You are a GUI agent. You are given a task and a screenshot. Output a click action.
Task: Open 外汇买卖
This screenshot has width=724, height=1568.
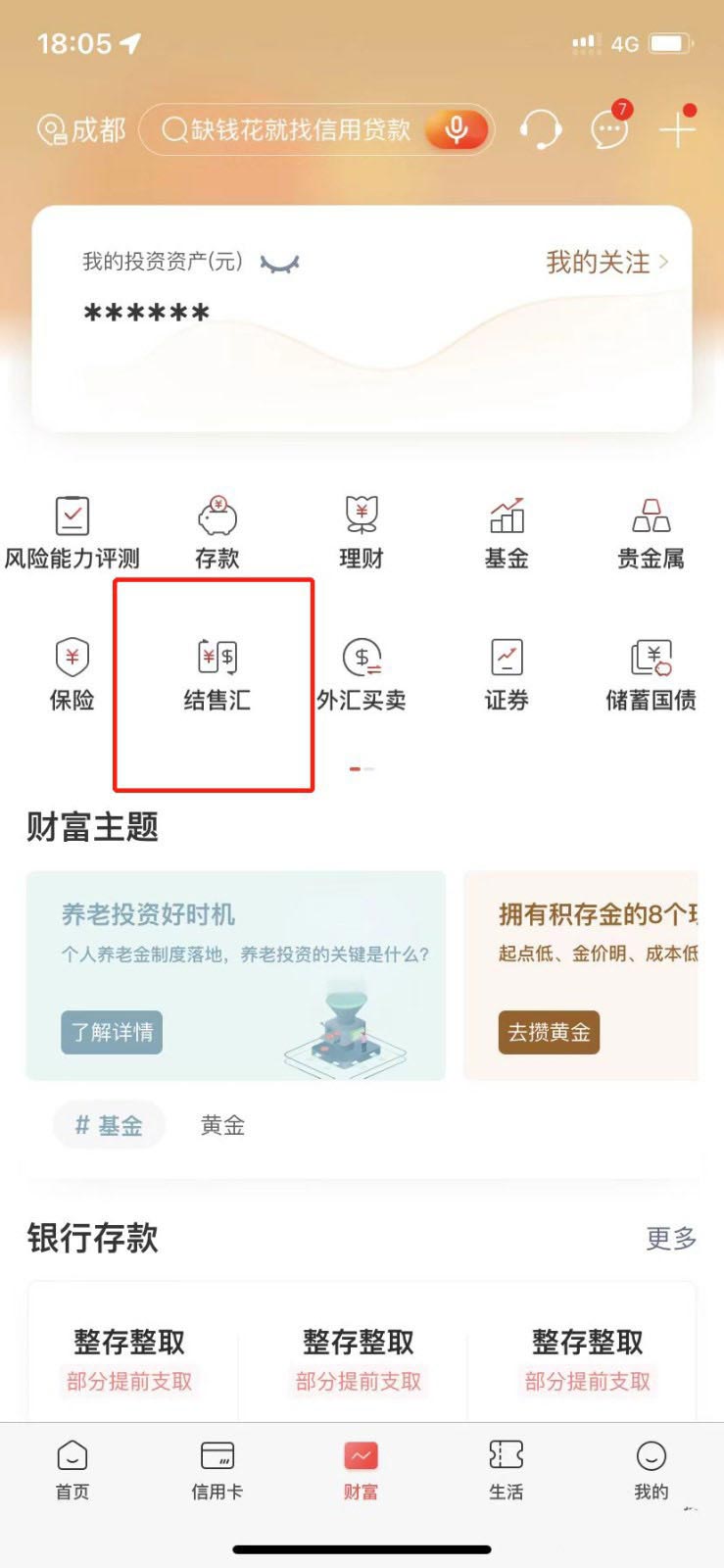(361, 674)
